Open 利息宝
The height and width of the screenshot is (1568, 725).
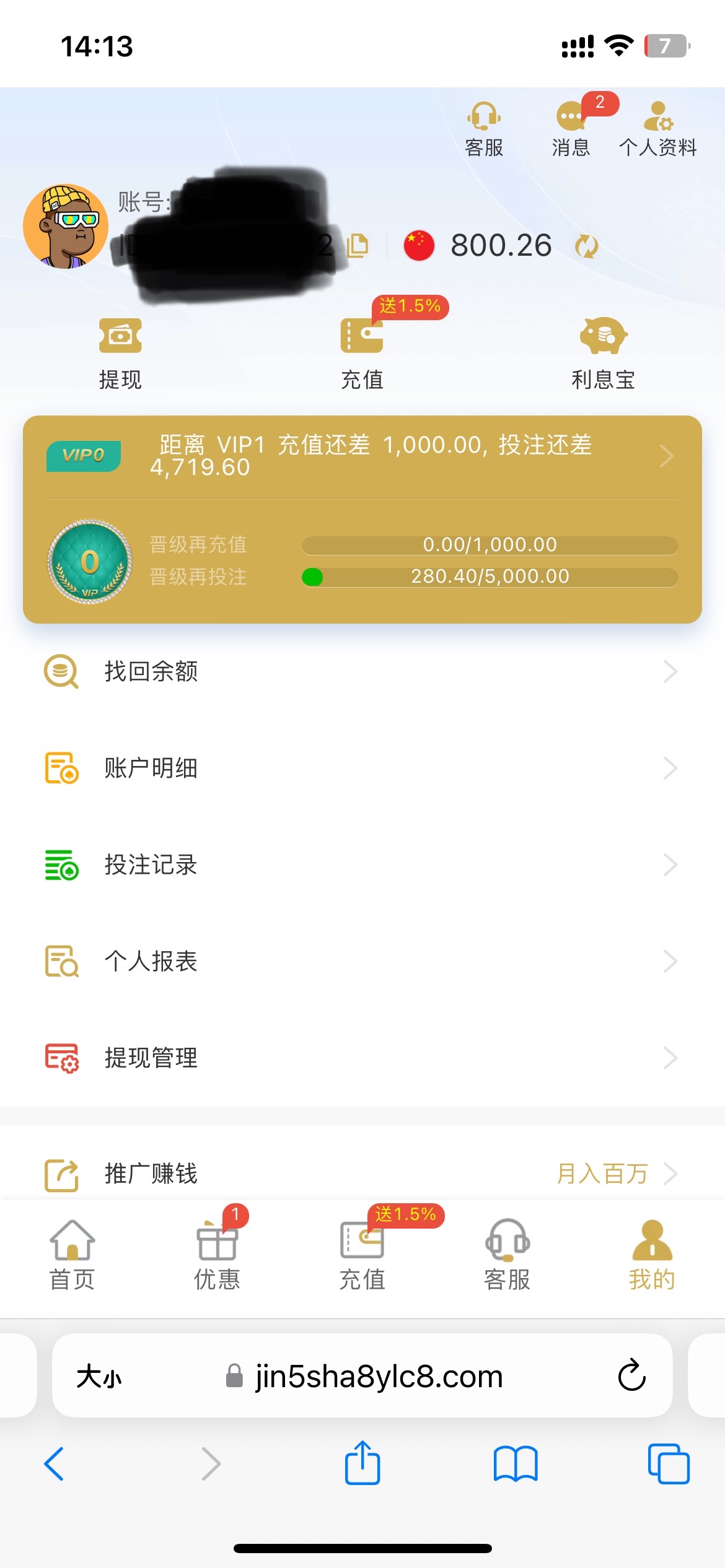(x=604, y=354)
